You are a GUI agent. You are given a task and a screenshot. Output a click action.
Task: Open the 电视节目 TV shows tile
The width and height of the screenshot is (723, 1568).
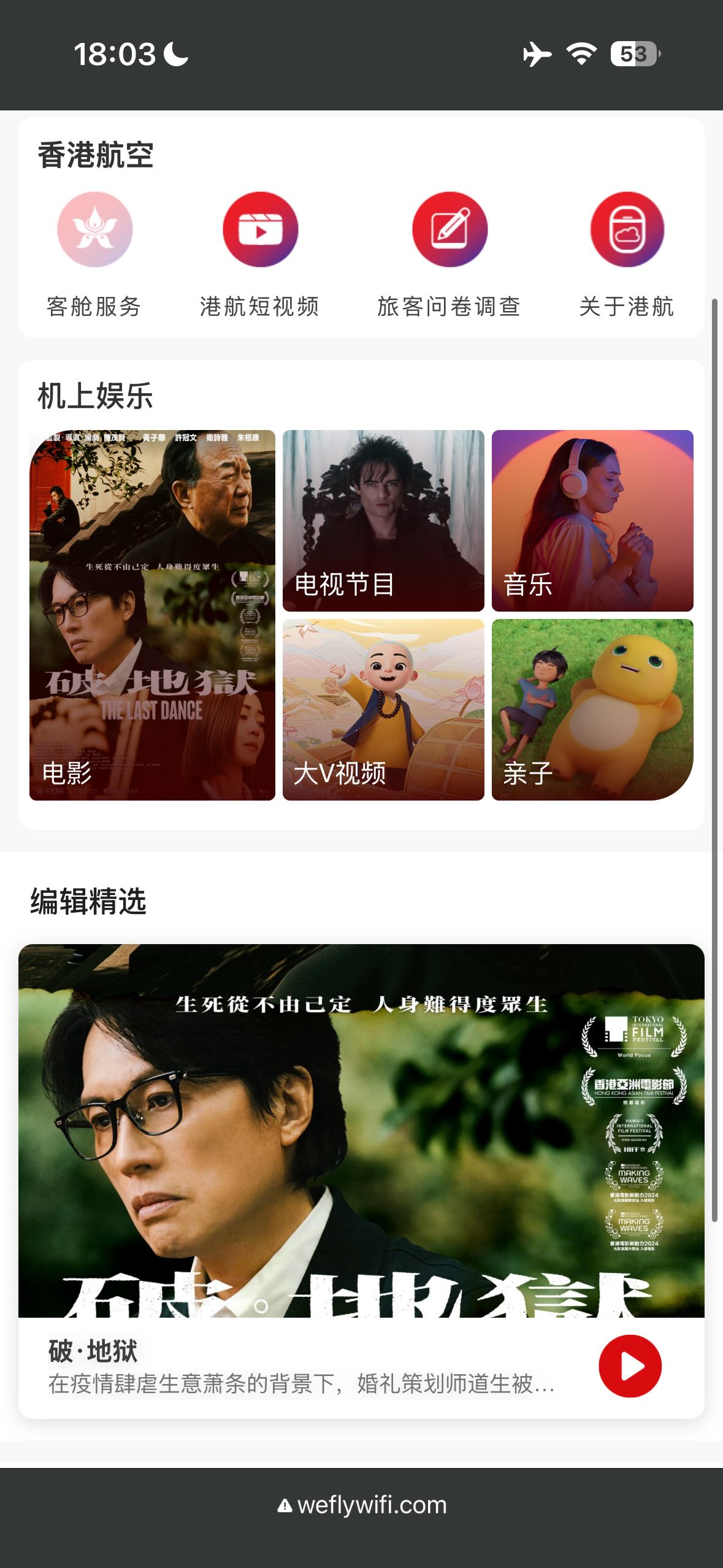pos(383,520)
